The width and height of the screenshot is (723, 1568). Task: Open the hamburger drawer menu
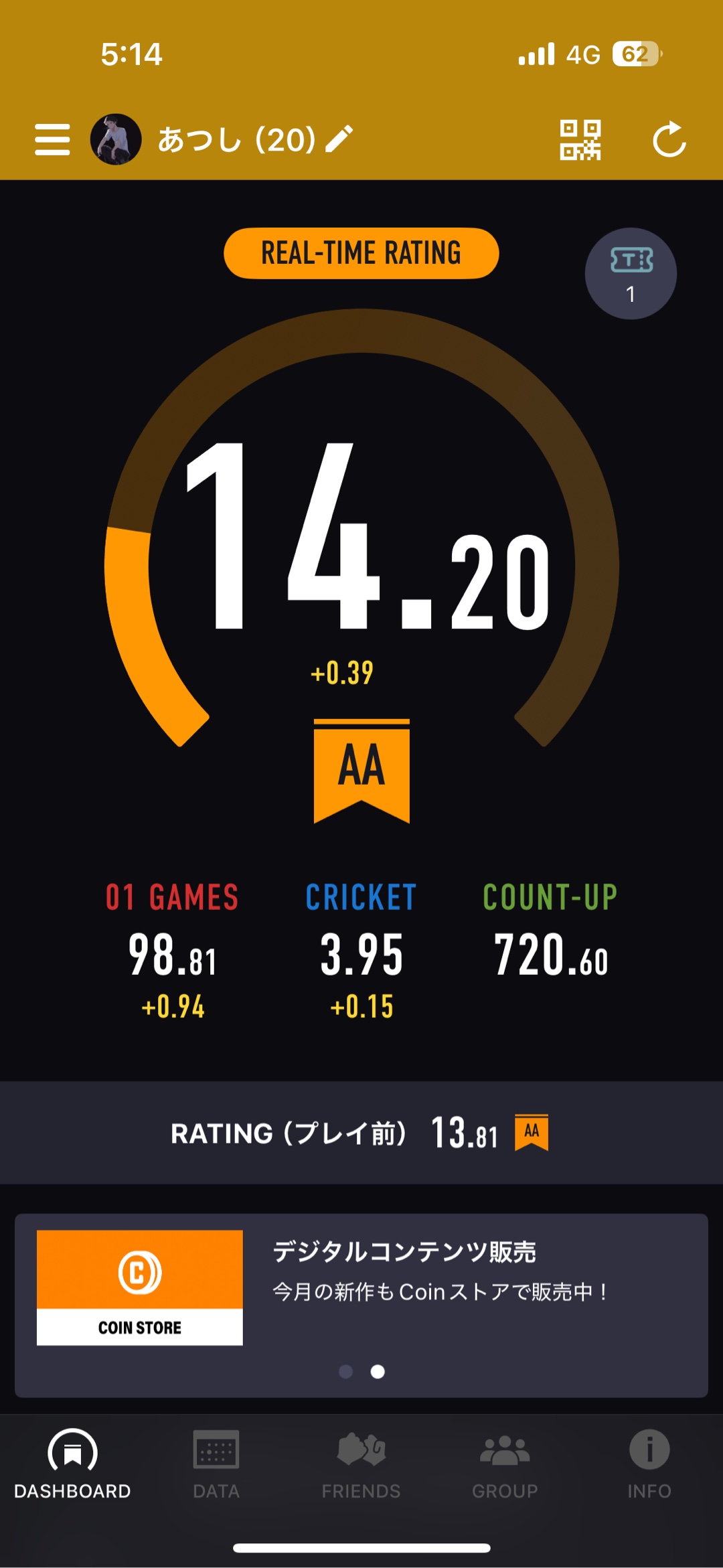(x=52, y=139)
